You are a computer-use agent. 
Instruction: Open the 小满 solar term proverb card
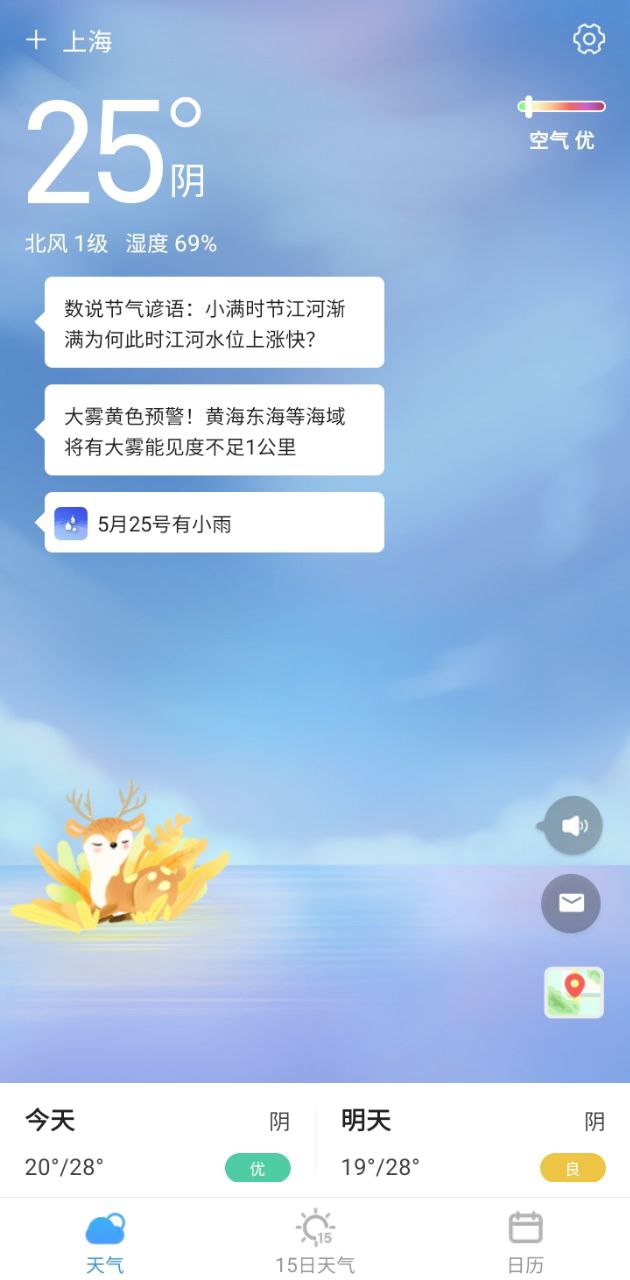click(214, 323)
